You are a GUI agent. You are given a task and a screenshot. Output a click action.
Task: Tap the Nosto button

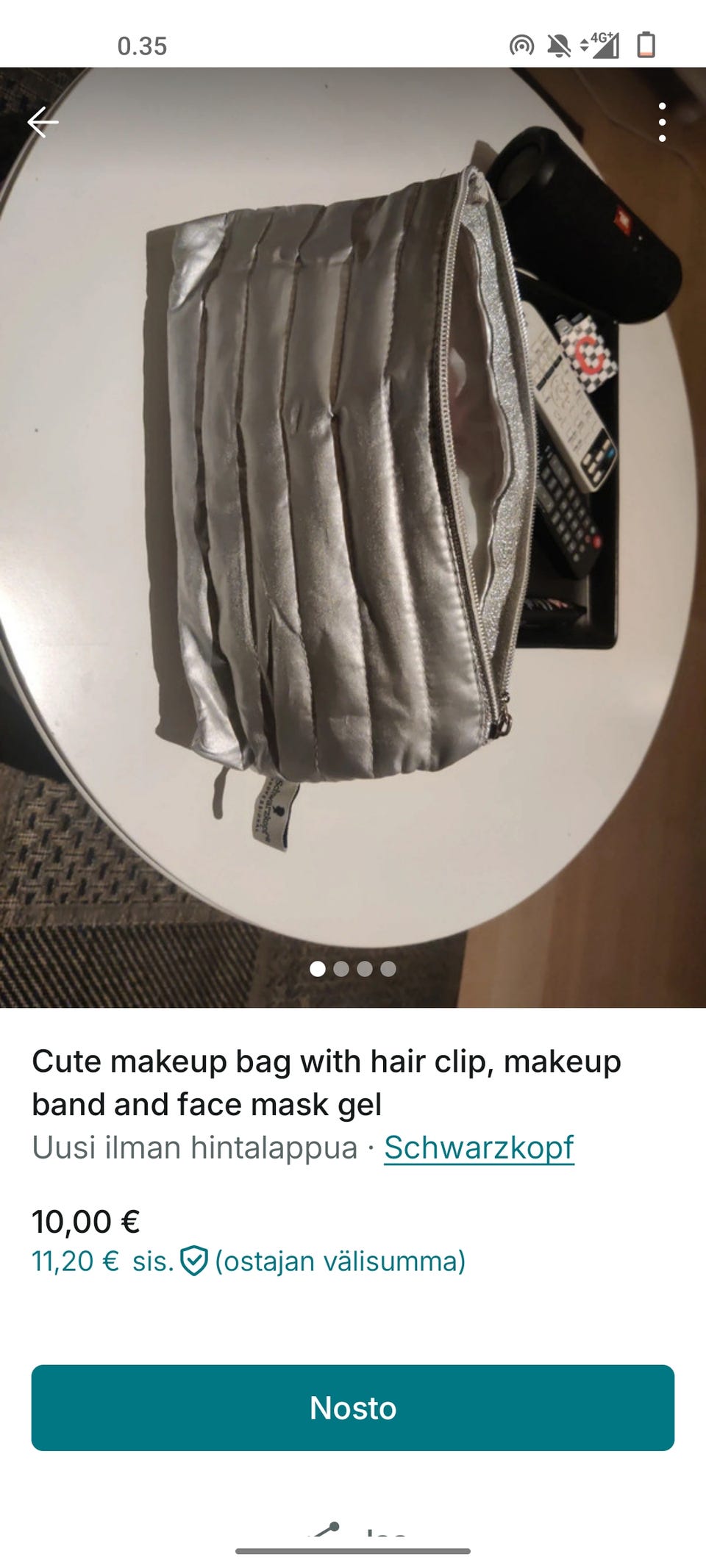tap(353, 1408)
